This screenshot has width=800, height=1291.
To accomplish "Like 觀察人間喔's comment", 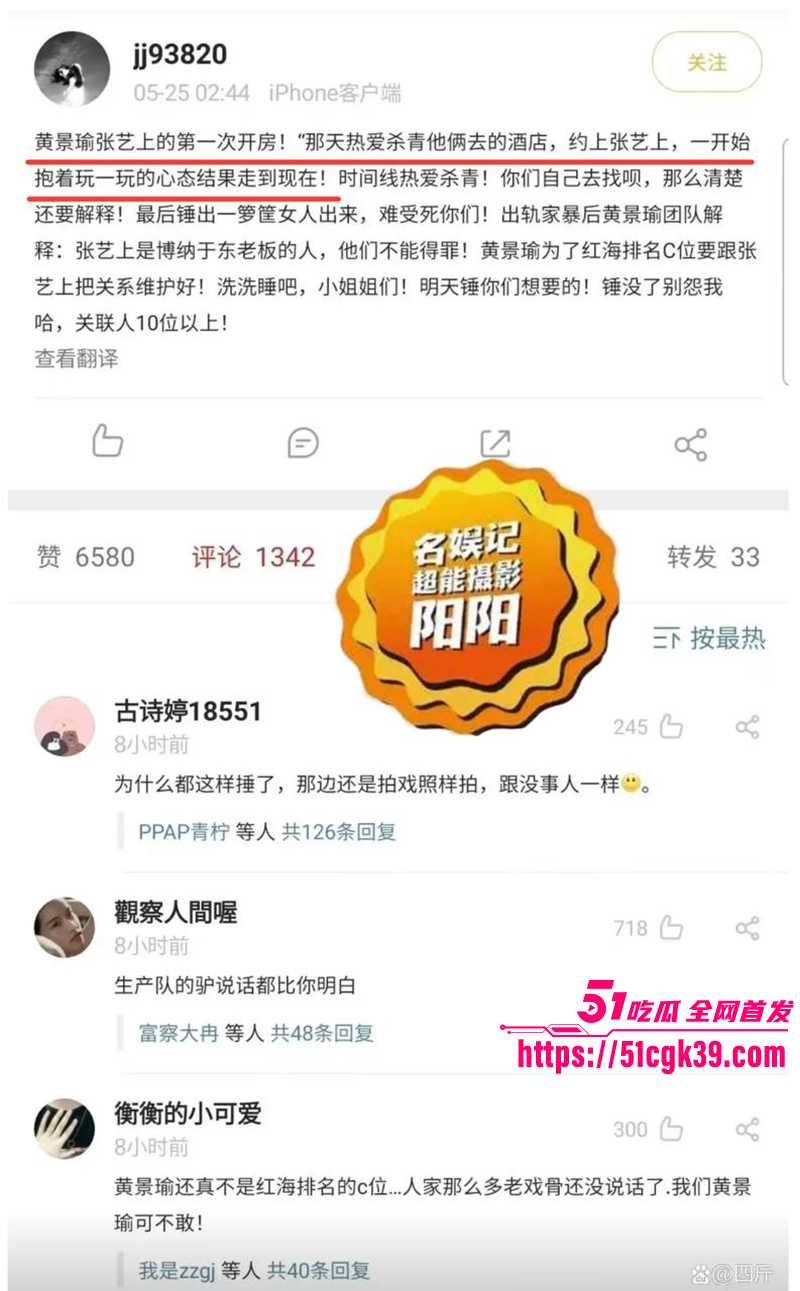I will click(671, 928).
